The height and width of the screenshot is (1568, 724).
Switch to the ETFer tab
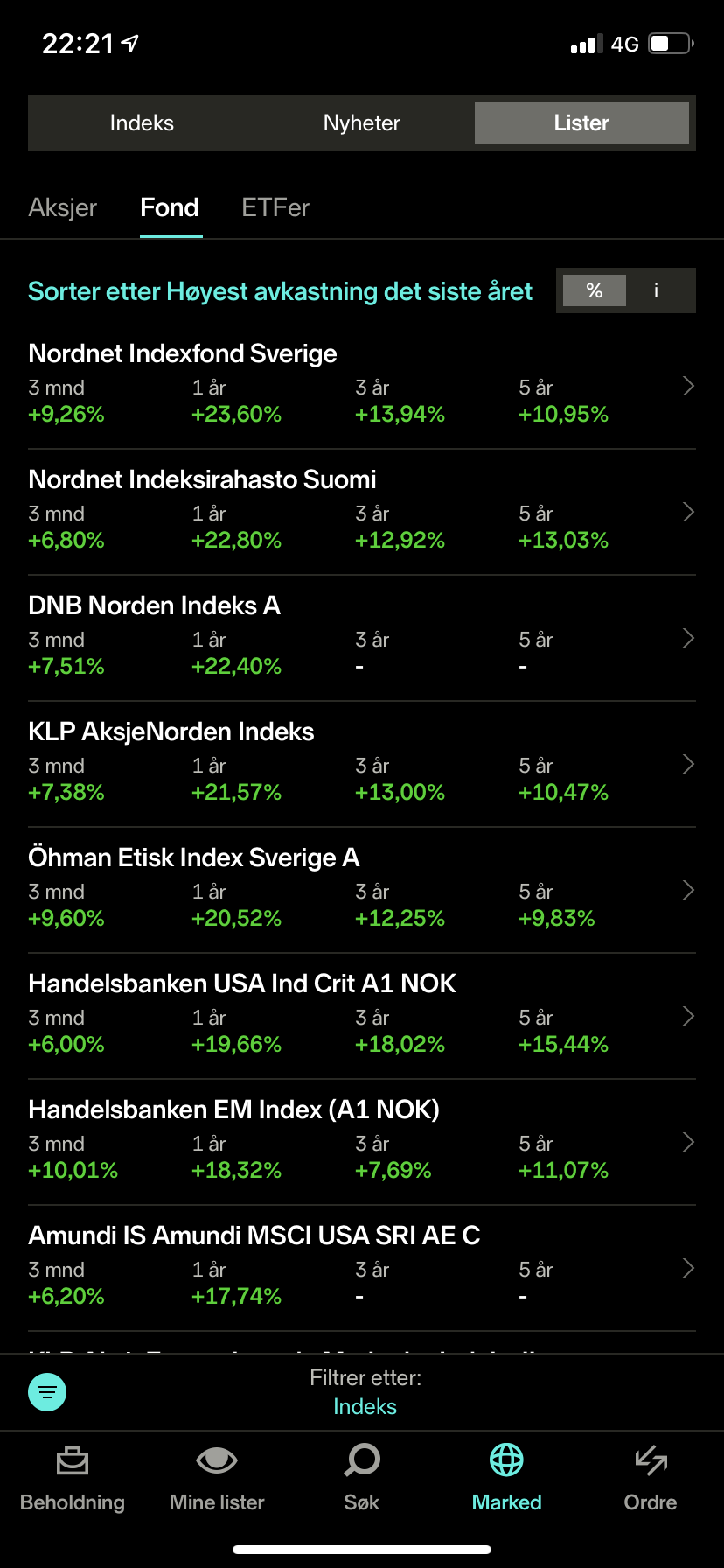coord(275,208)
